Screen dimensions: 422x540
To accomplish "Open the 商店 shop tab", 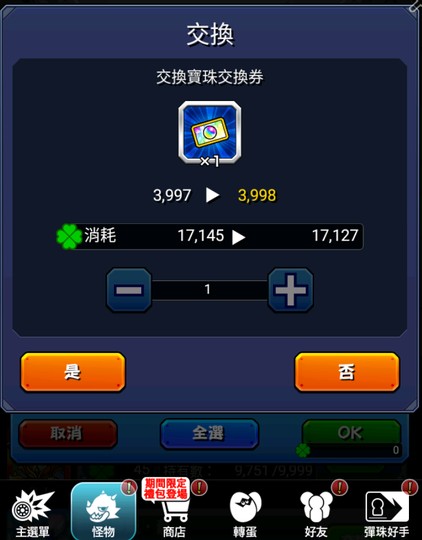I will (x=174, y=512).
